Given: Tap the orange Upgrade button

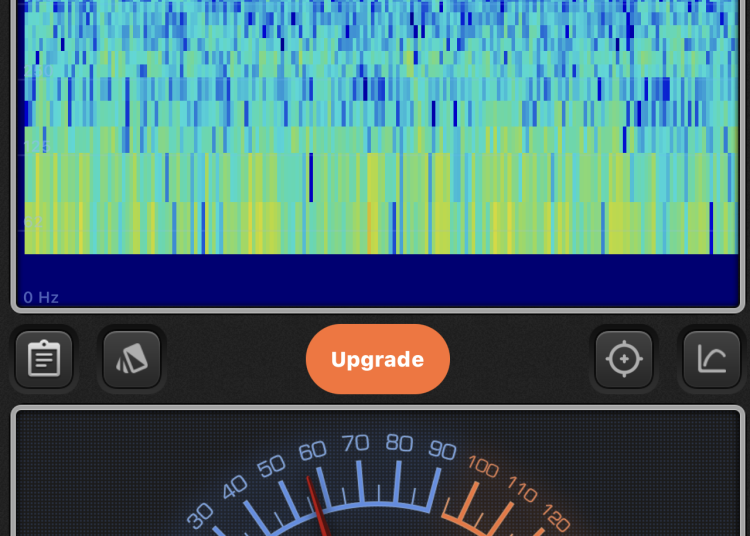Looking at the screenshot, I should (377, 359).
